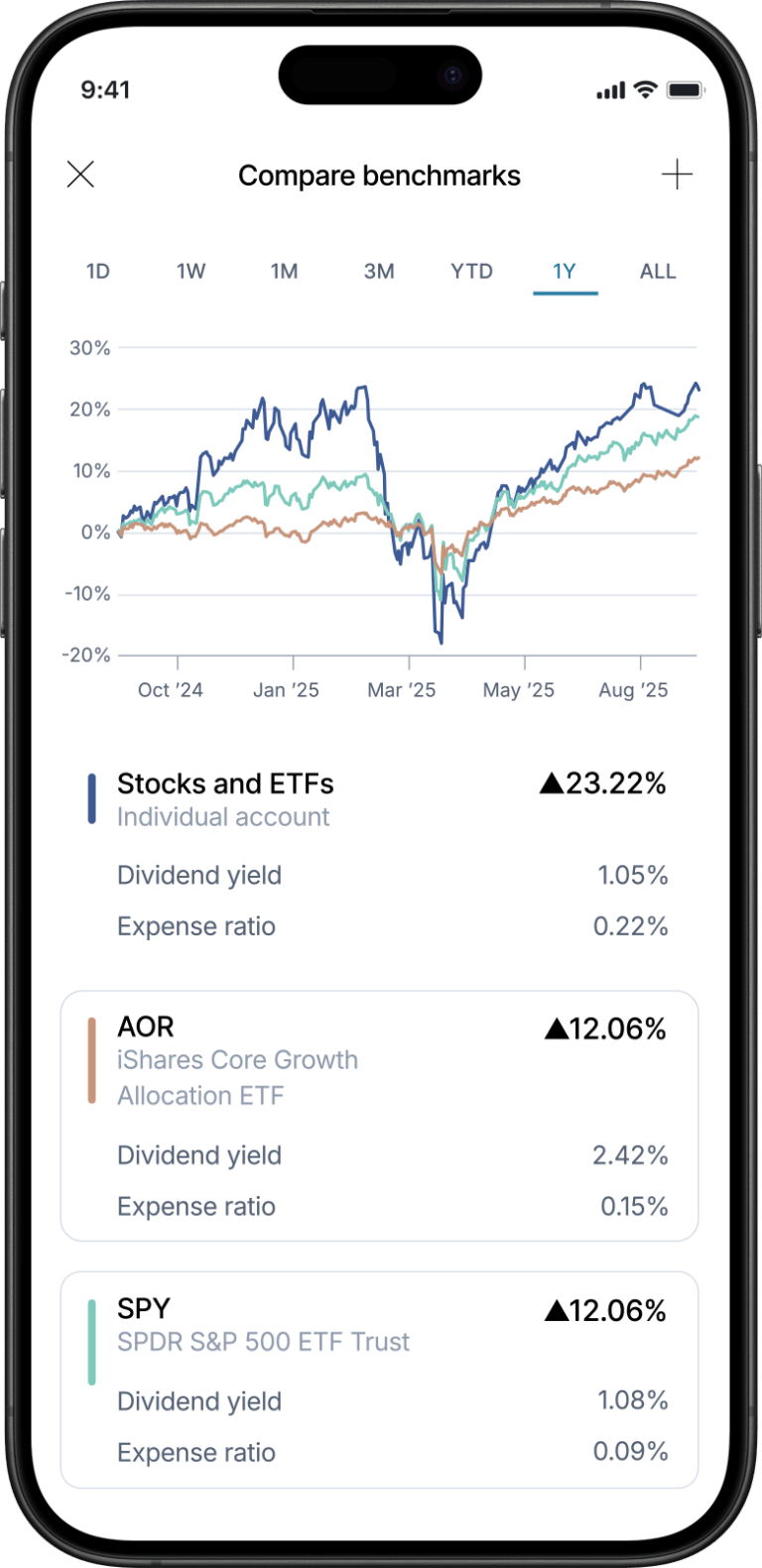Switch to the 1M chart view
The width and height of the screenshot is (762, 1568).
[284, 270]
